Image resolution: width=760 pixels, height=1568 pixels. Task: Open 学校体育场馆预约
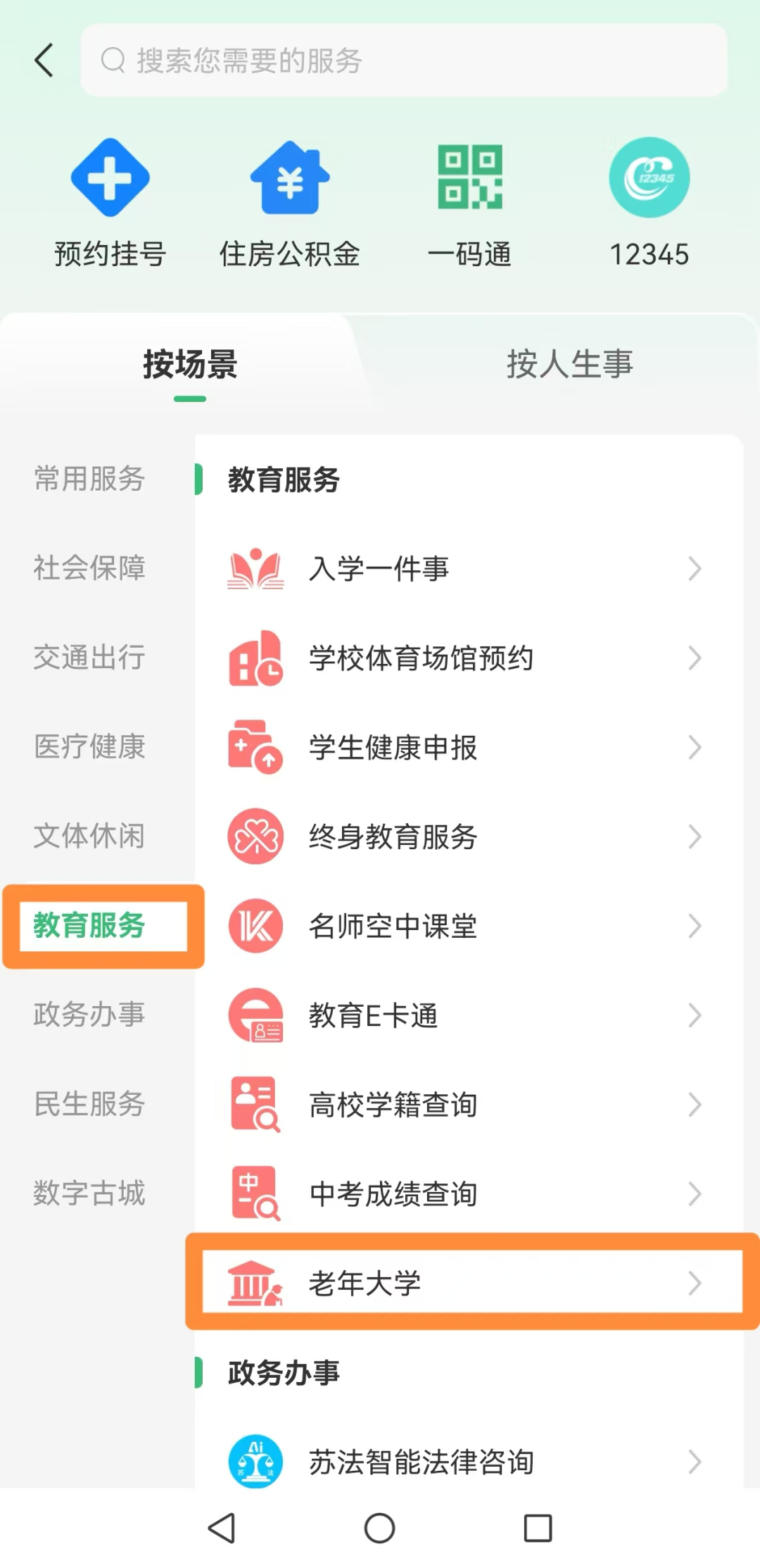464,658
